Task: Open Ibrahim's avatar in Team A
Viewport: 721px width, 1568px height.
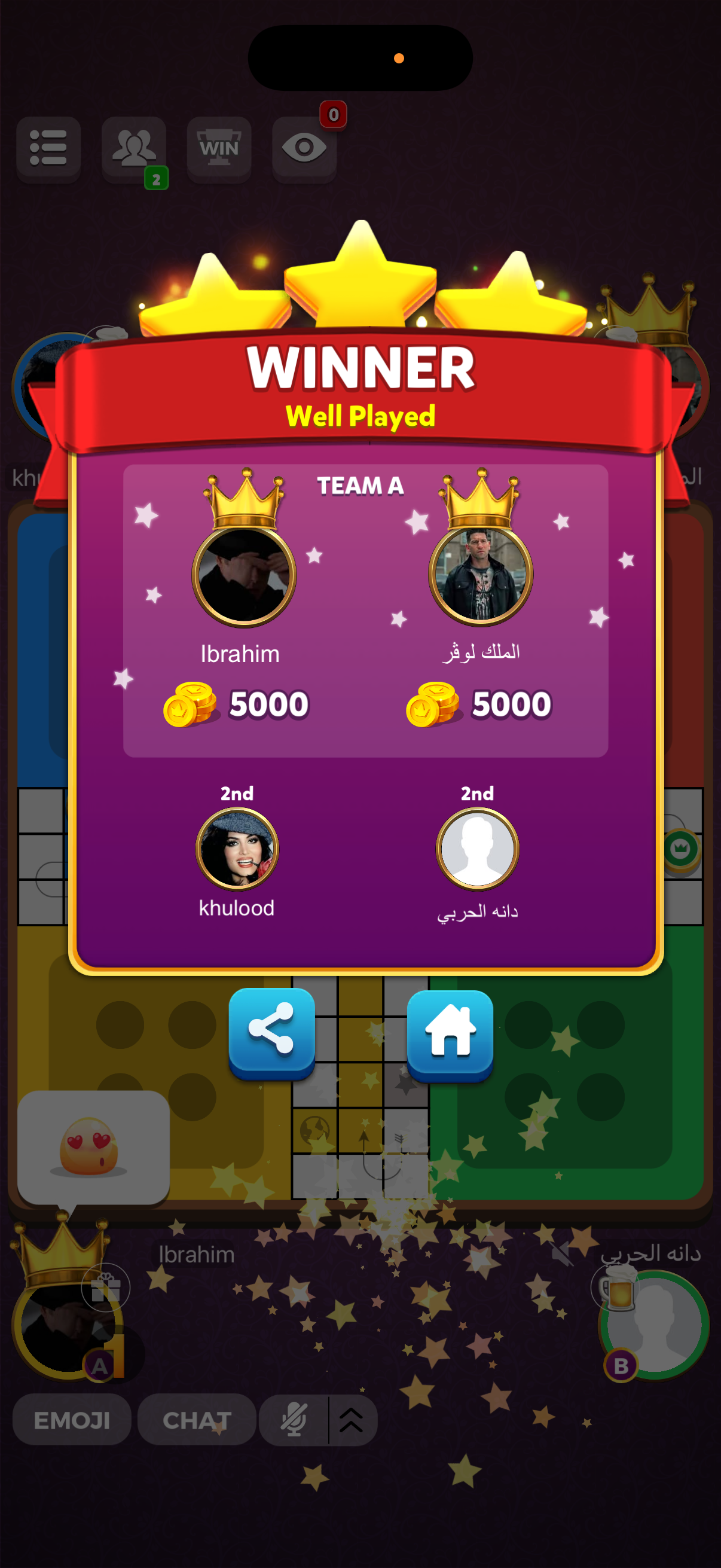Action: (x=244, y=575)
